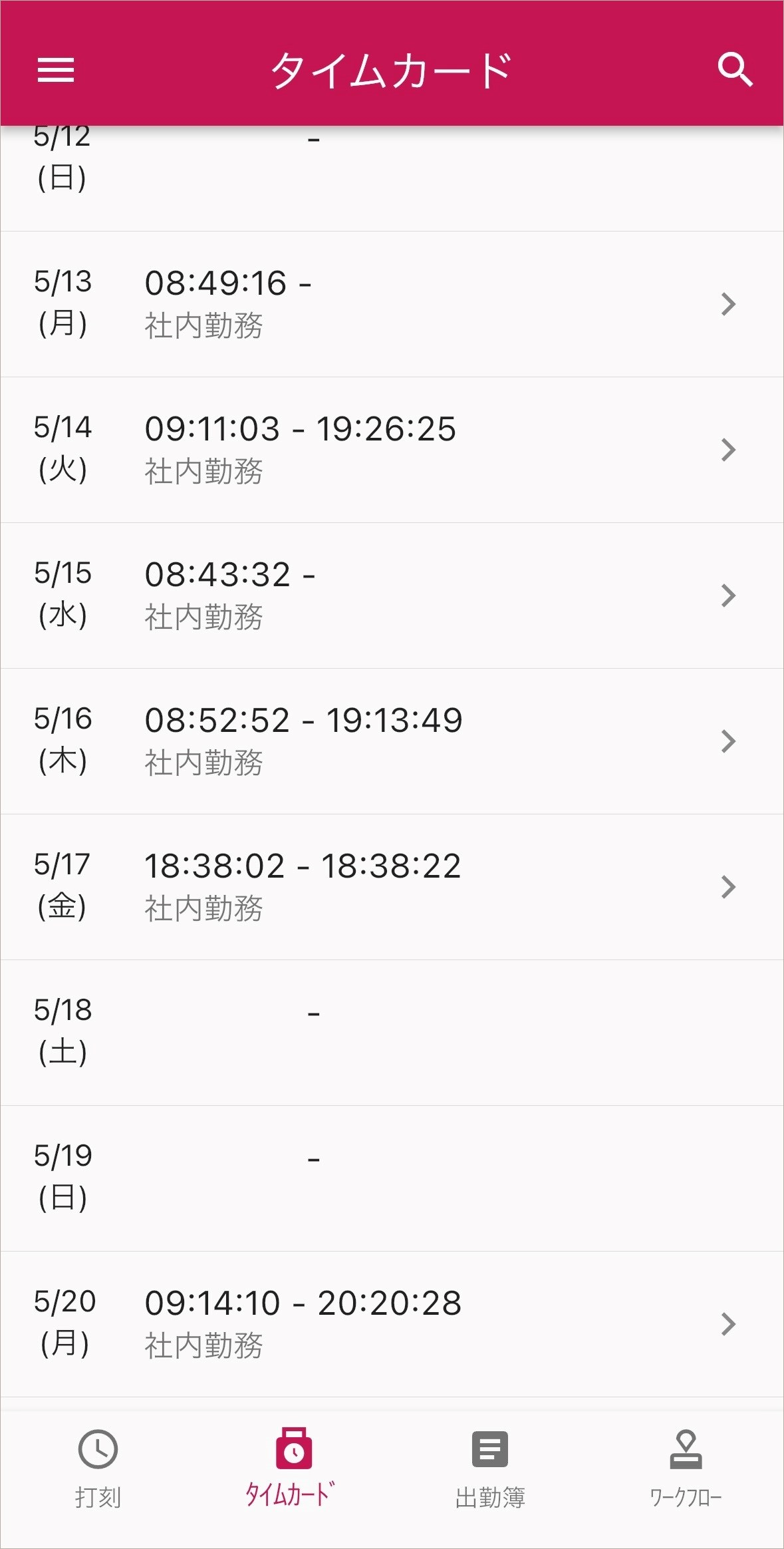Select the タイムカード bottom tab

pos(293,1468)
